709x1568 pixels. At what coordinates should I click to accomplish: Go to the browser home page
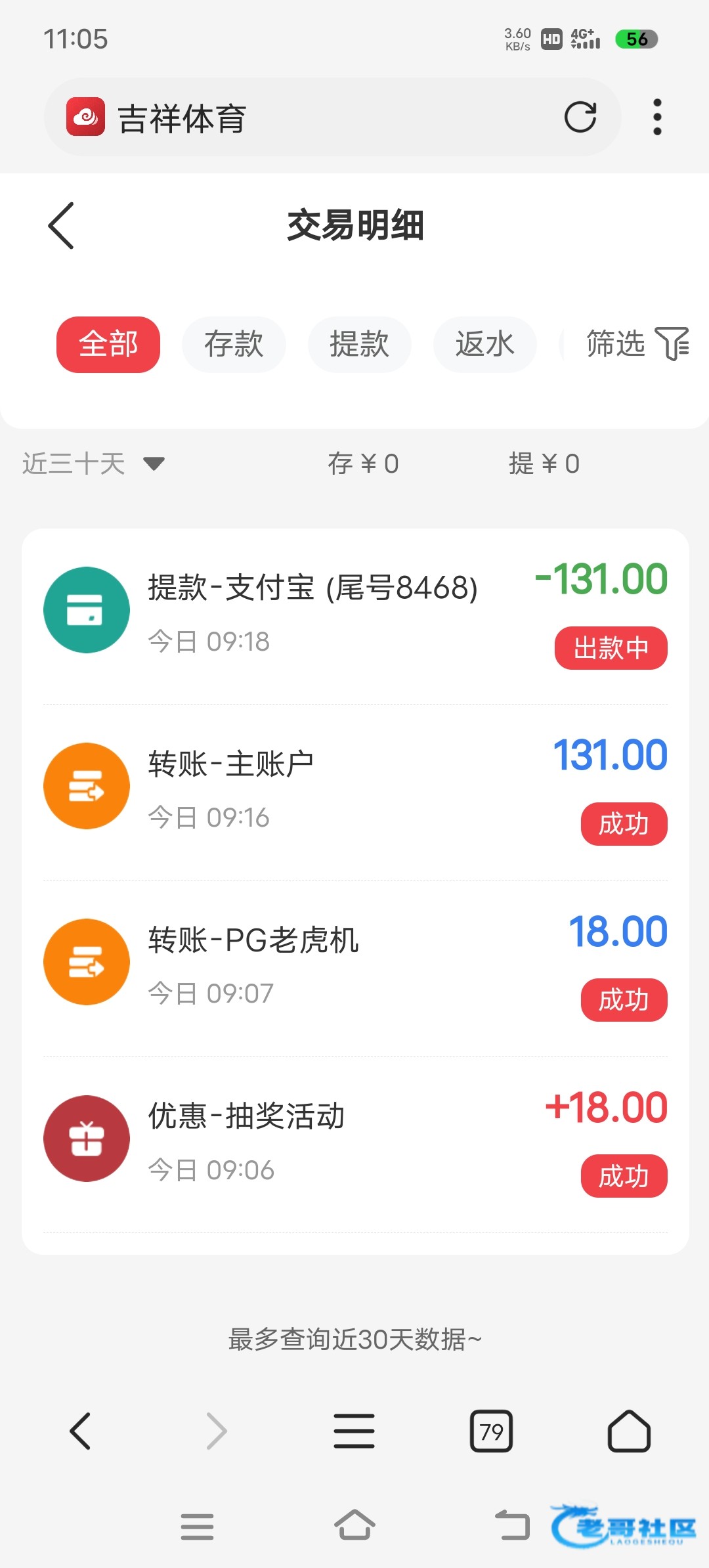point(629,1431)
